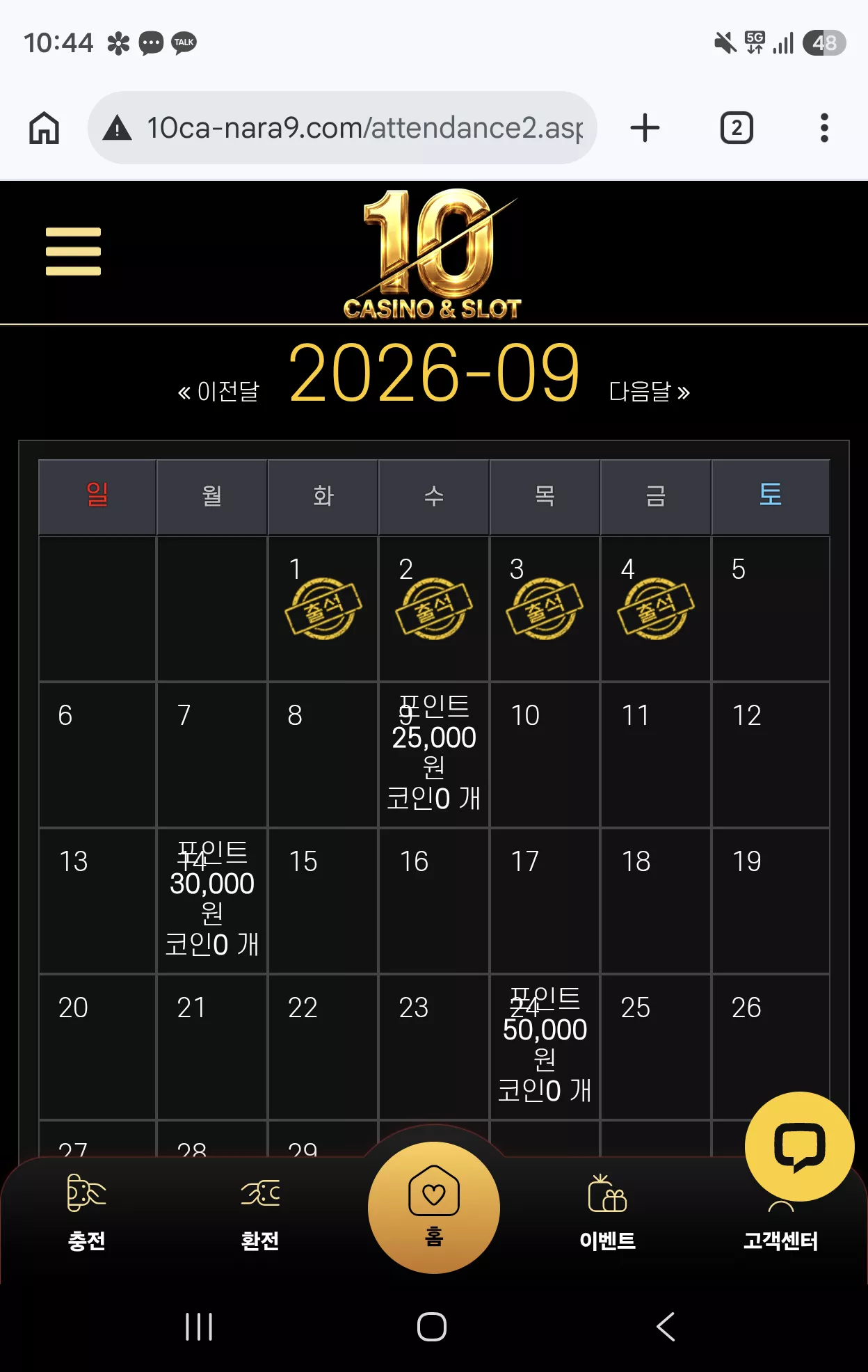This screenshot has height=1372, width=868.
Task: Go to the browser home page
Action: (45, 128)
